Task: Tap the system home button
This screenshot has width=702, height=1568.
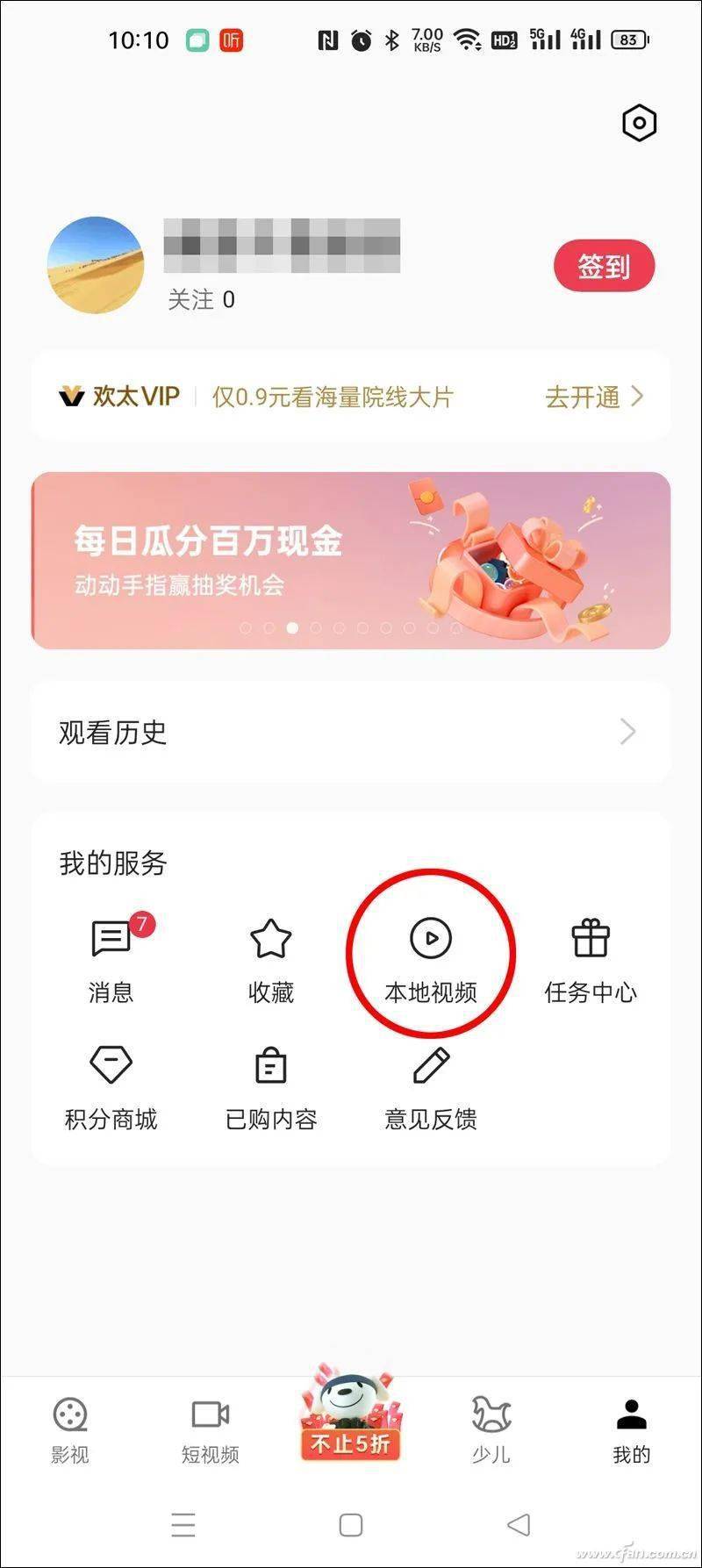Action: (x=351, y=1525)
